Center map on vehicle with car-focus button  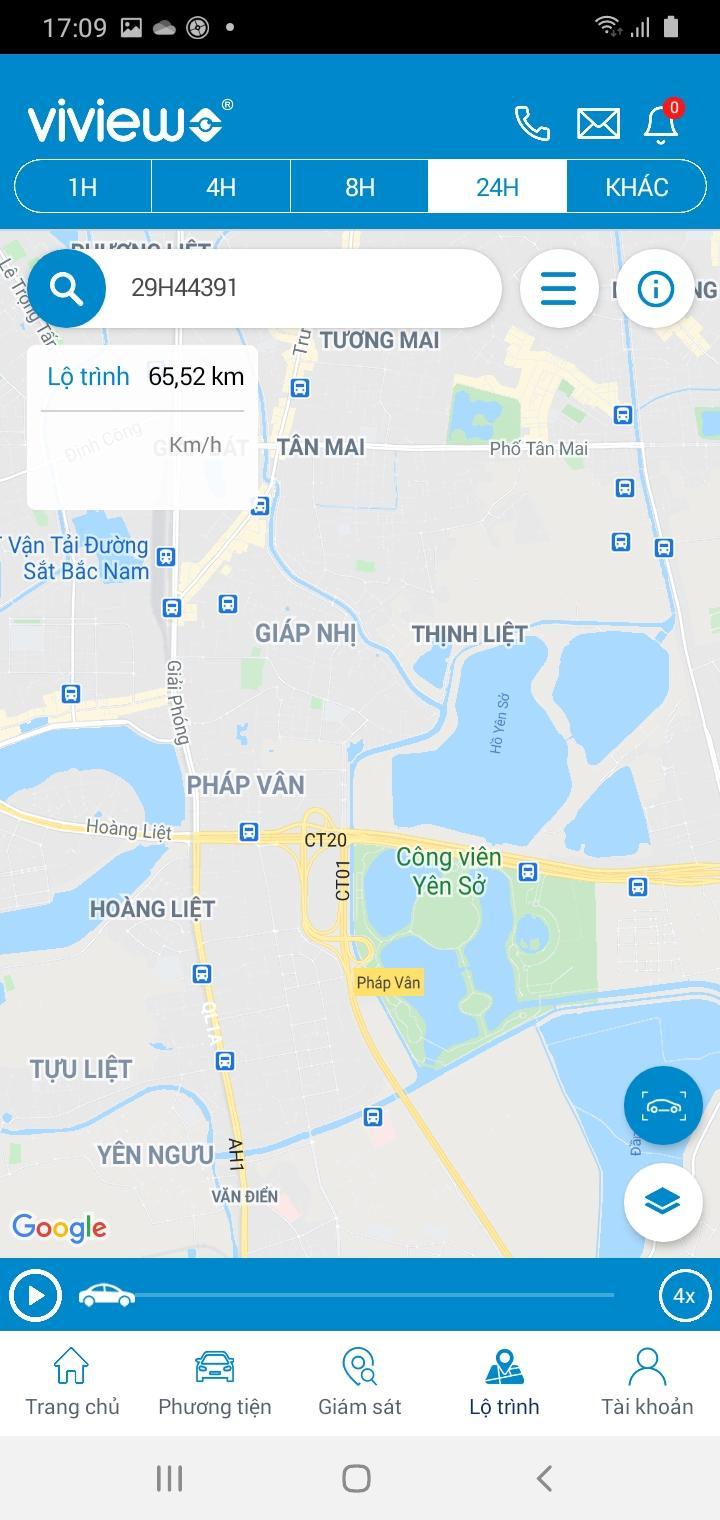point(663,1106)
